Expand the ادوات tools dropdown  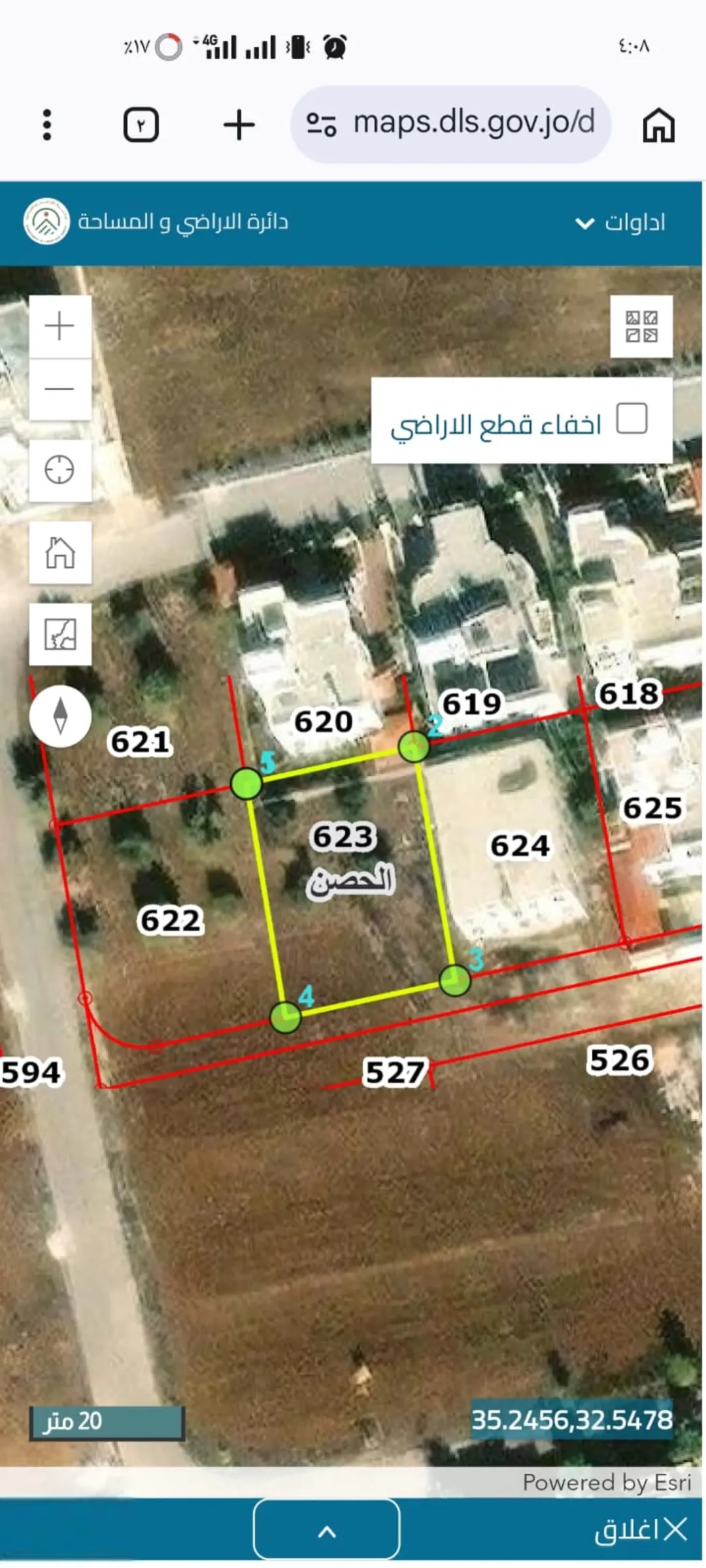pos(620,223)
